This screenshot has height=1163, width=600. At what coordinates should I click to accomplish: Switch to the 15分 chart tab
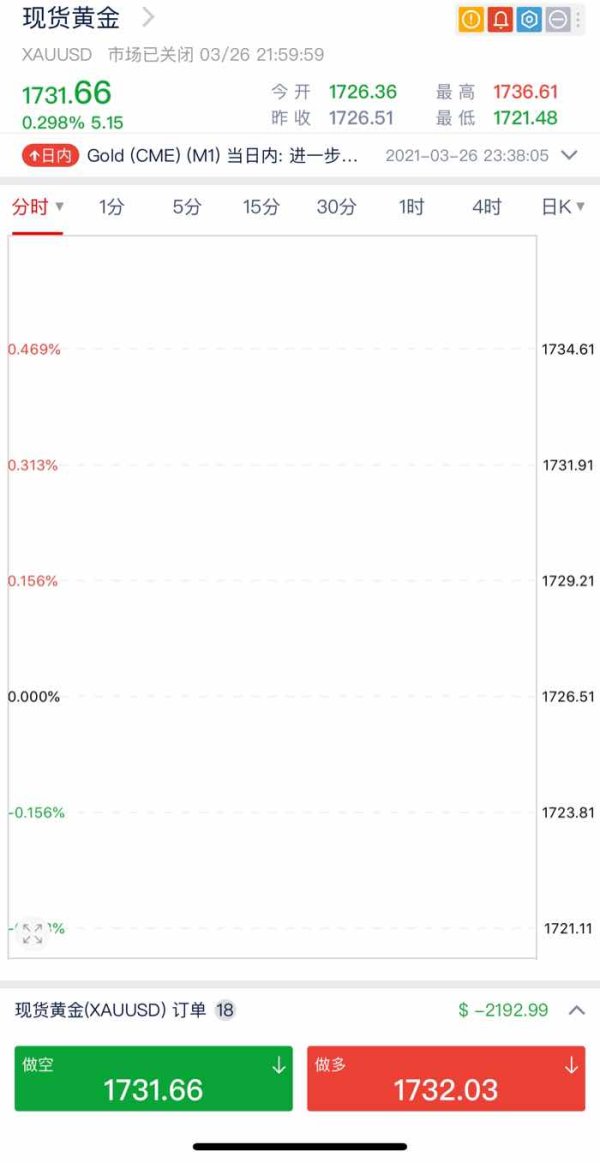pos(261,207)
